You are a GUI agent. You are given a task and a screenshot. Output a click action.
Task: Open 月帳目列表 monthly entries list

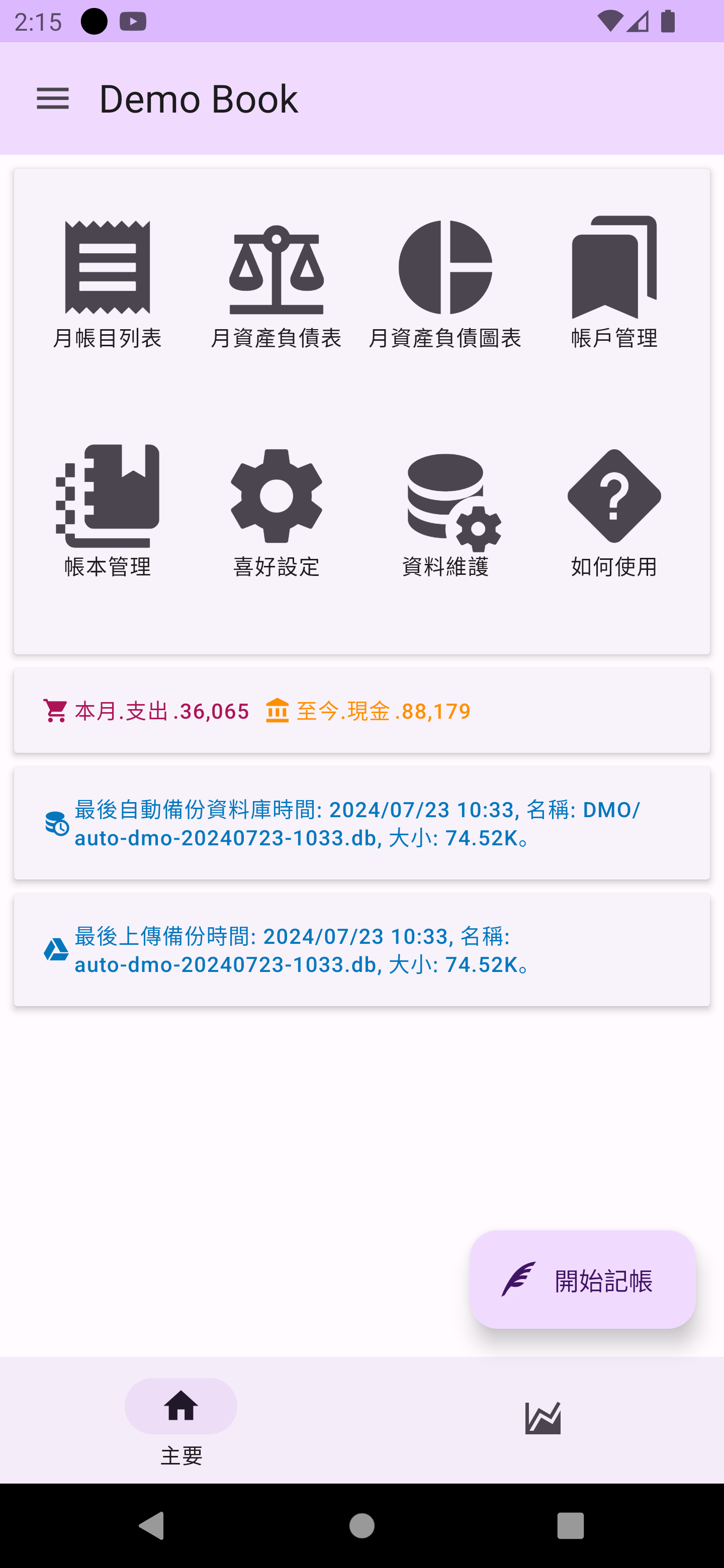107,283
